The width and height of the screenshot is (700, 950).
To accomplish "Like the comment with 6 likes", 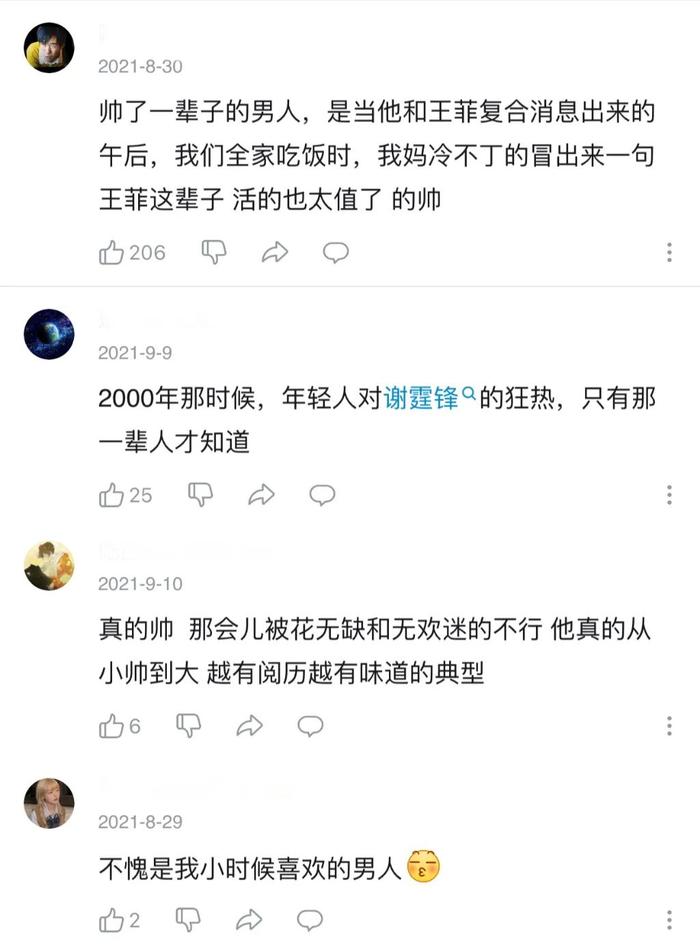I will [x=112, y=727].
